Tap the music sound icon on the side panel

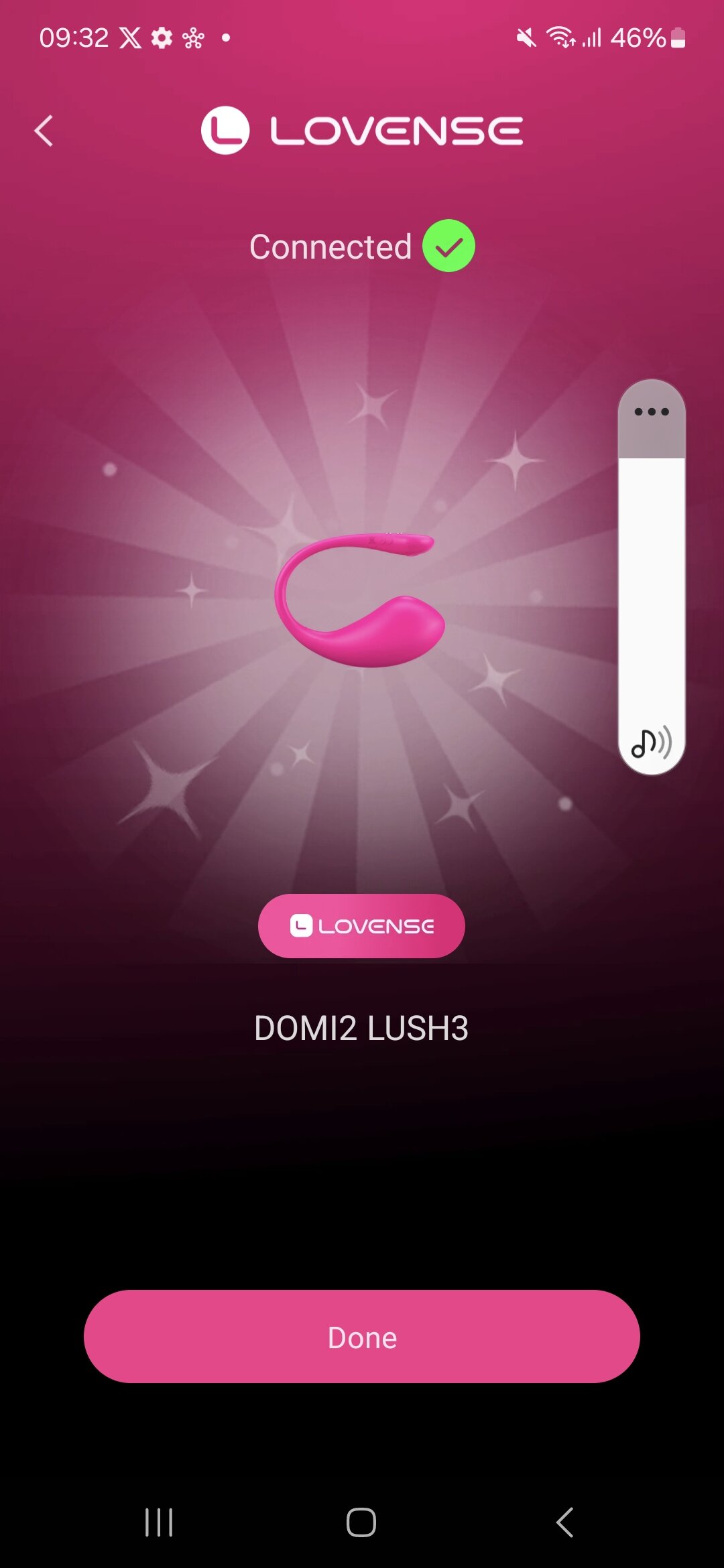(651, 742)
